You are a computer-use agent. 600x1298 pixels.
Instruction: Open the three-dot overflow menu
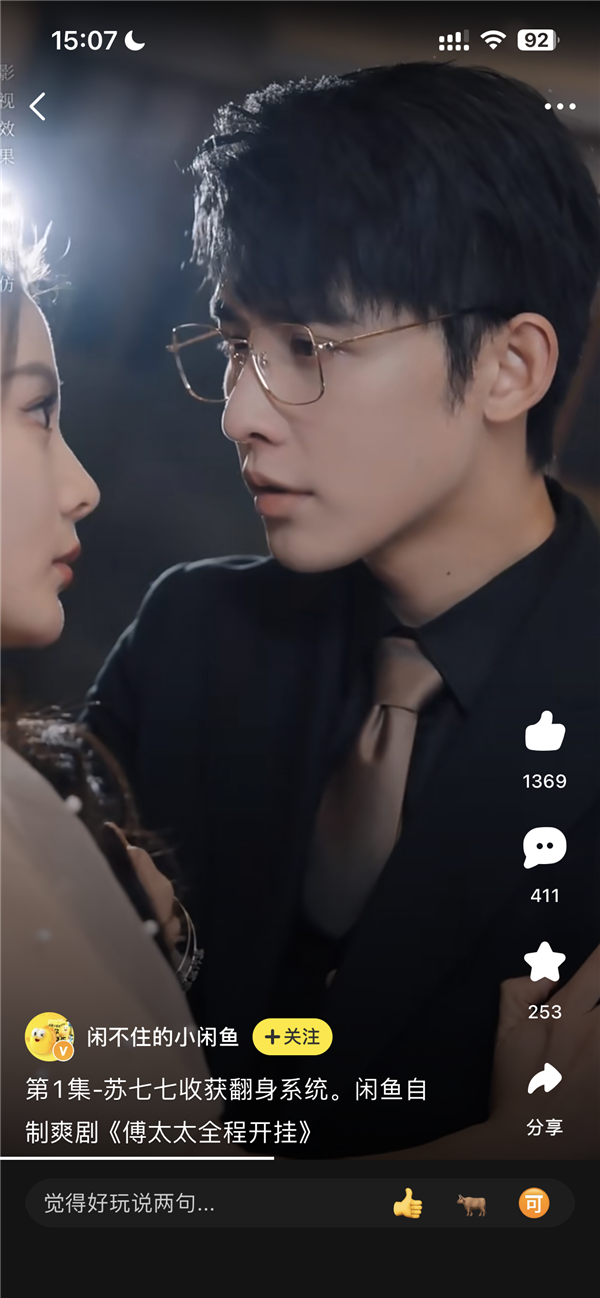(560, 107)
